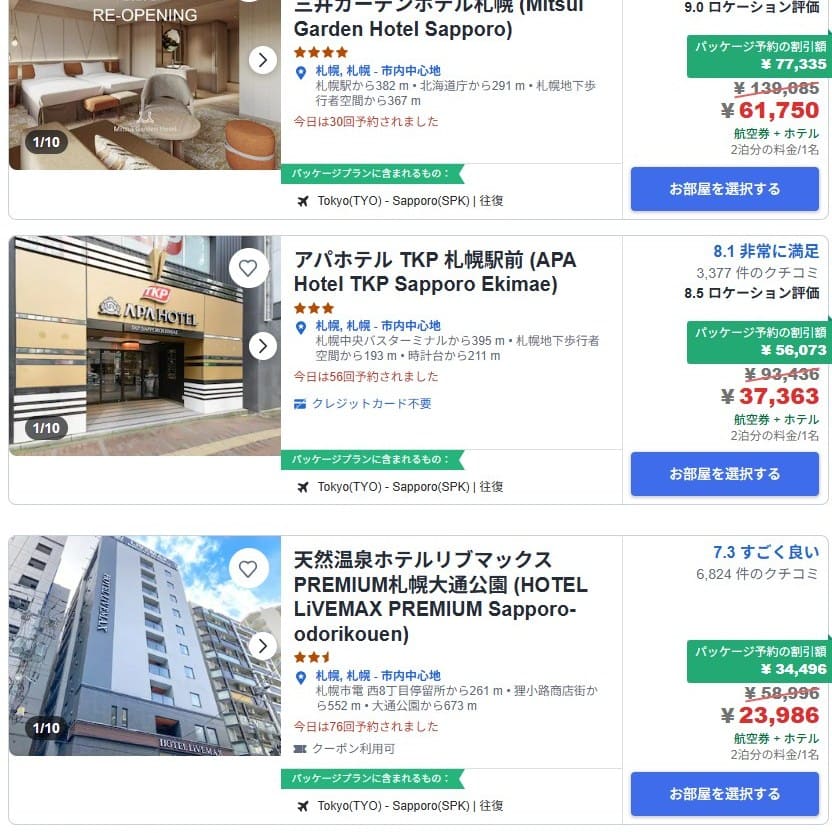Select a room at Mitsui Garden Hotel Sapporo
The height and width of the screenshot is (833, 832).
pyautogui.click(x=725, y=189)
